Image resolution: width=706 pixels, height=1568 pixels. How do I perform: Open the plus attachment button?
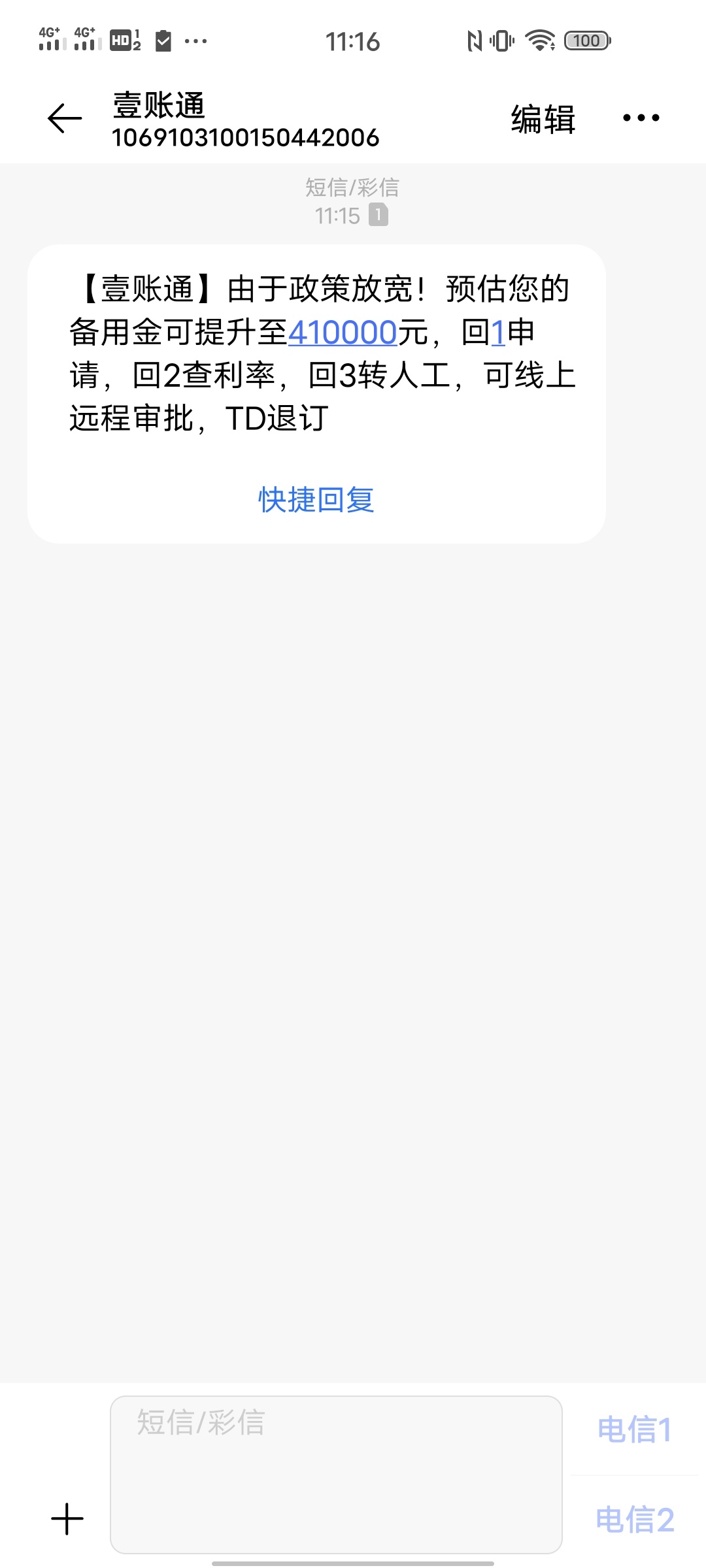(x=67, y=1519)
